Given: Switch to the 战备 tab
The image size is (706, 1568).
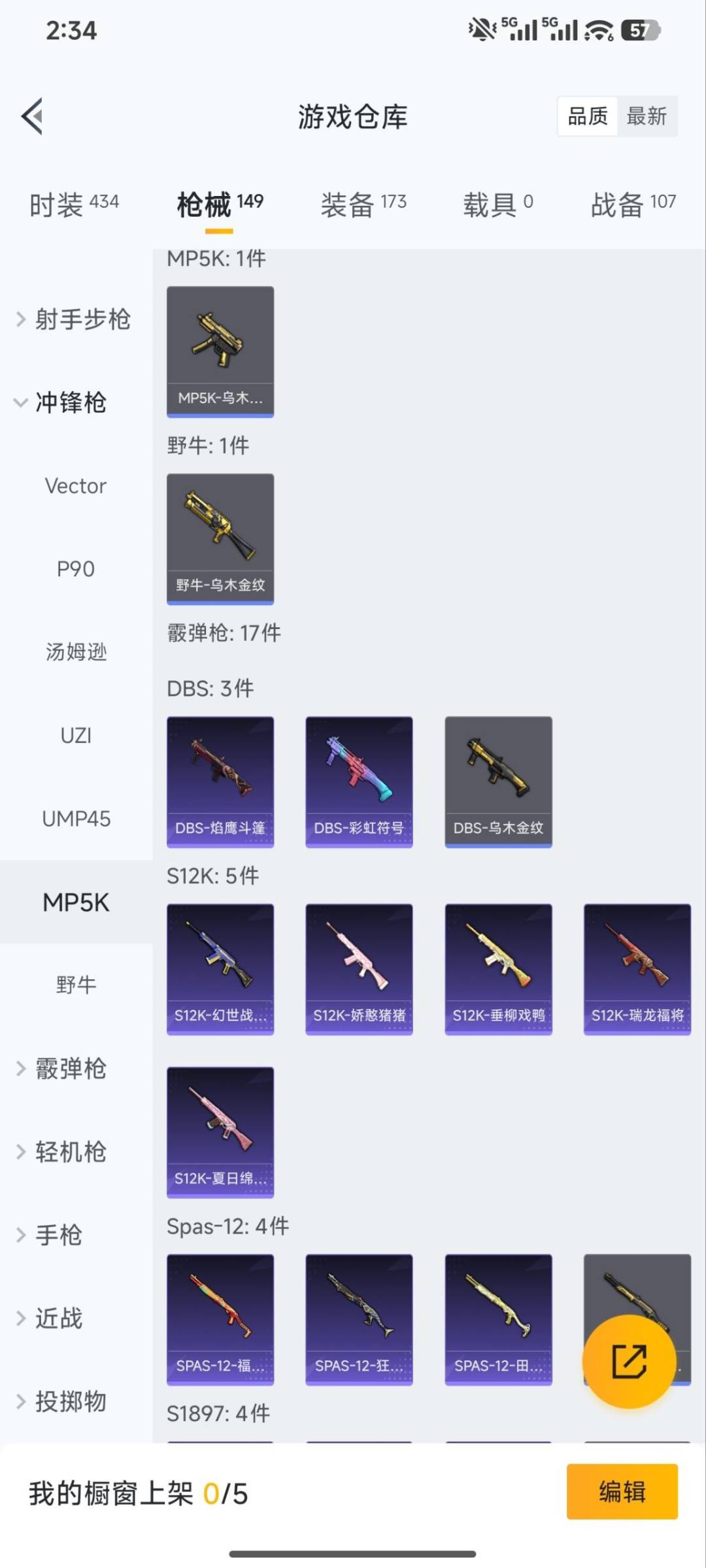Looking at the screenshot, I should click(x=631, y=203).
